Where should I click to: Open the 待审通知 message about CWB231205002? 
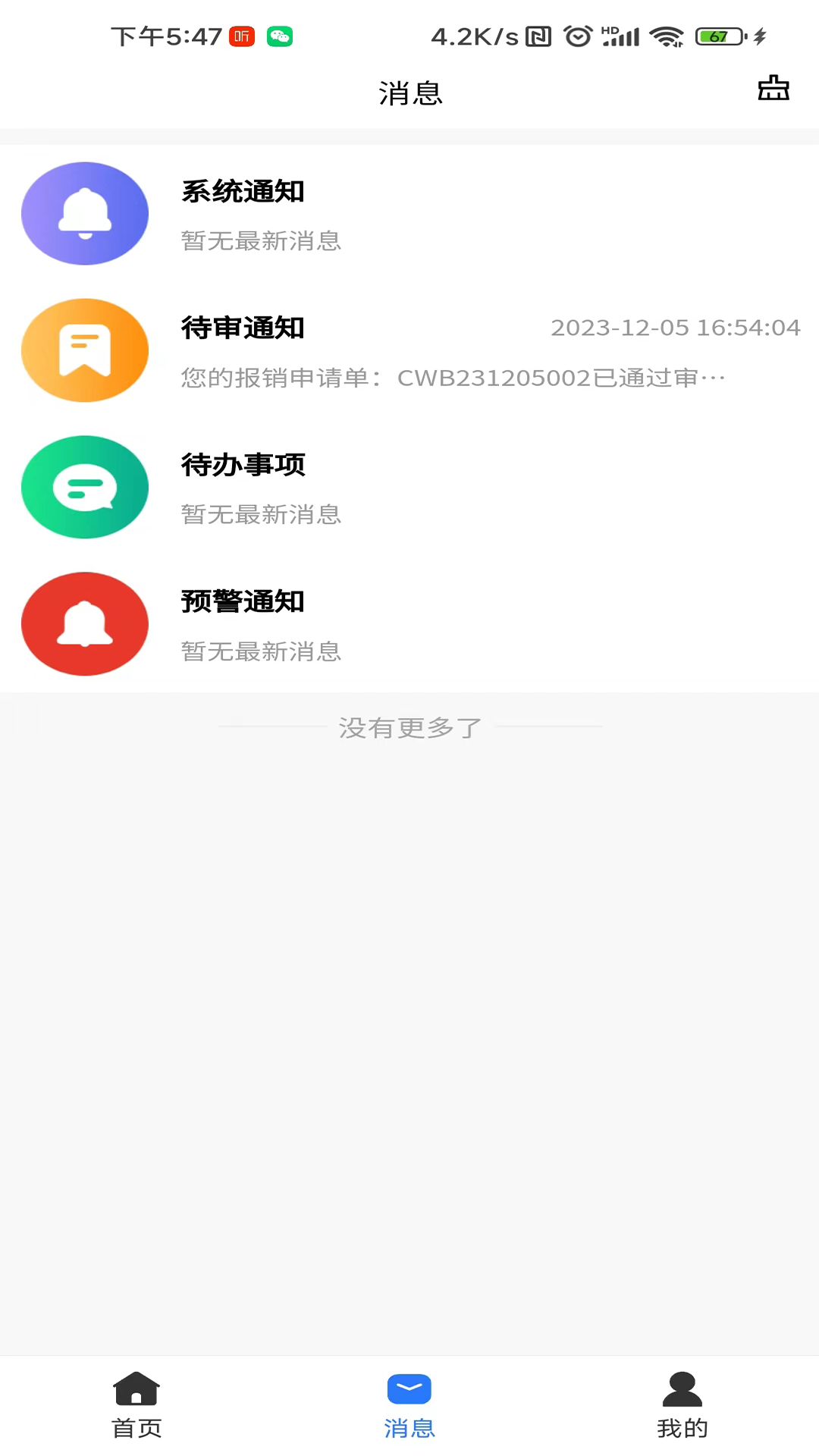[409, 350]
